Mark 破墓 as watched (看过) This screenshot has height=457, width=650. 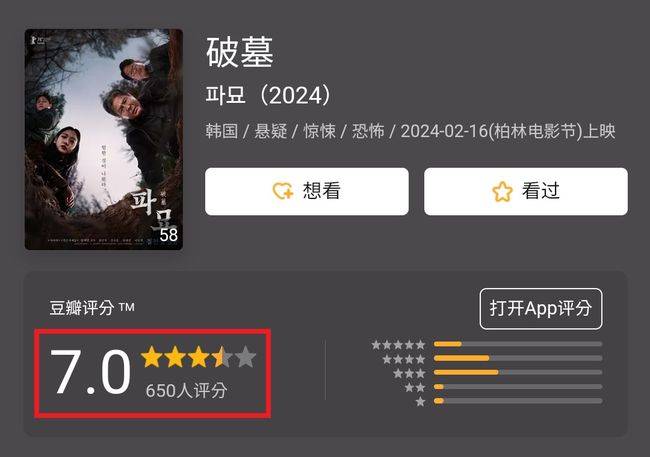pos(525,191)
